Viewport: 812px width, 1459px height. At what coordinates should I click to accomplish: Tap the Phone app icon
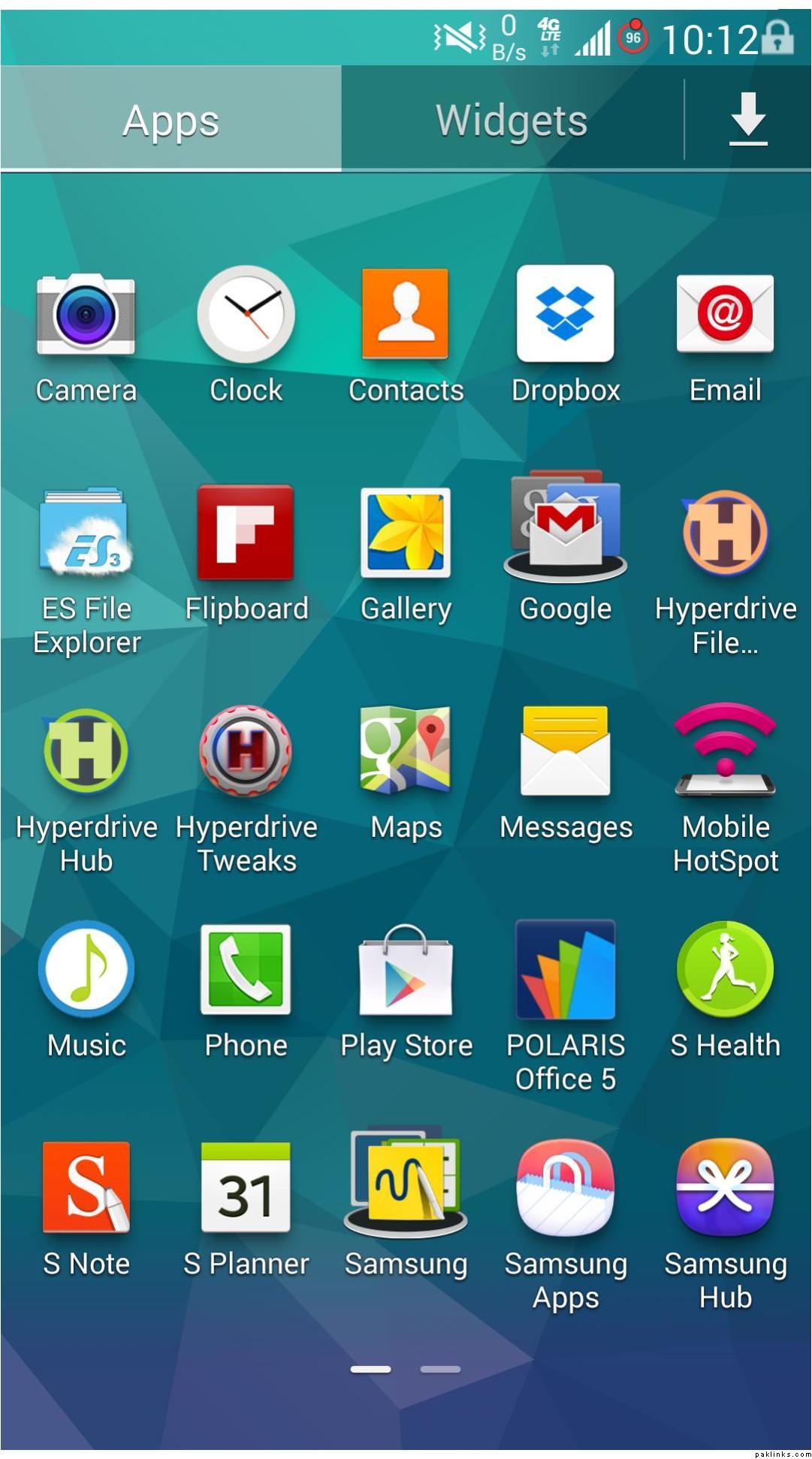pos(246,970)
